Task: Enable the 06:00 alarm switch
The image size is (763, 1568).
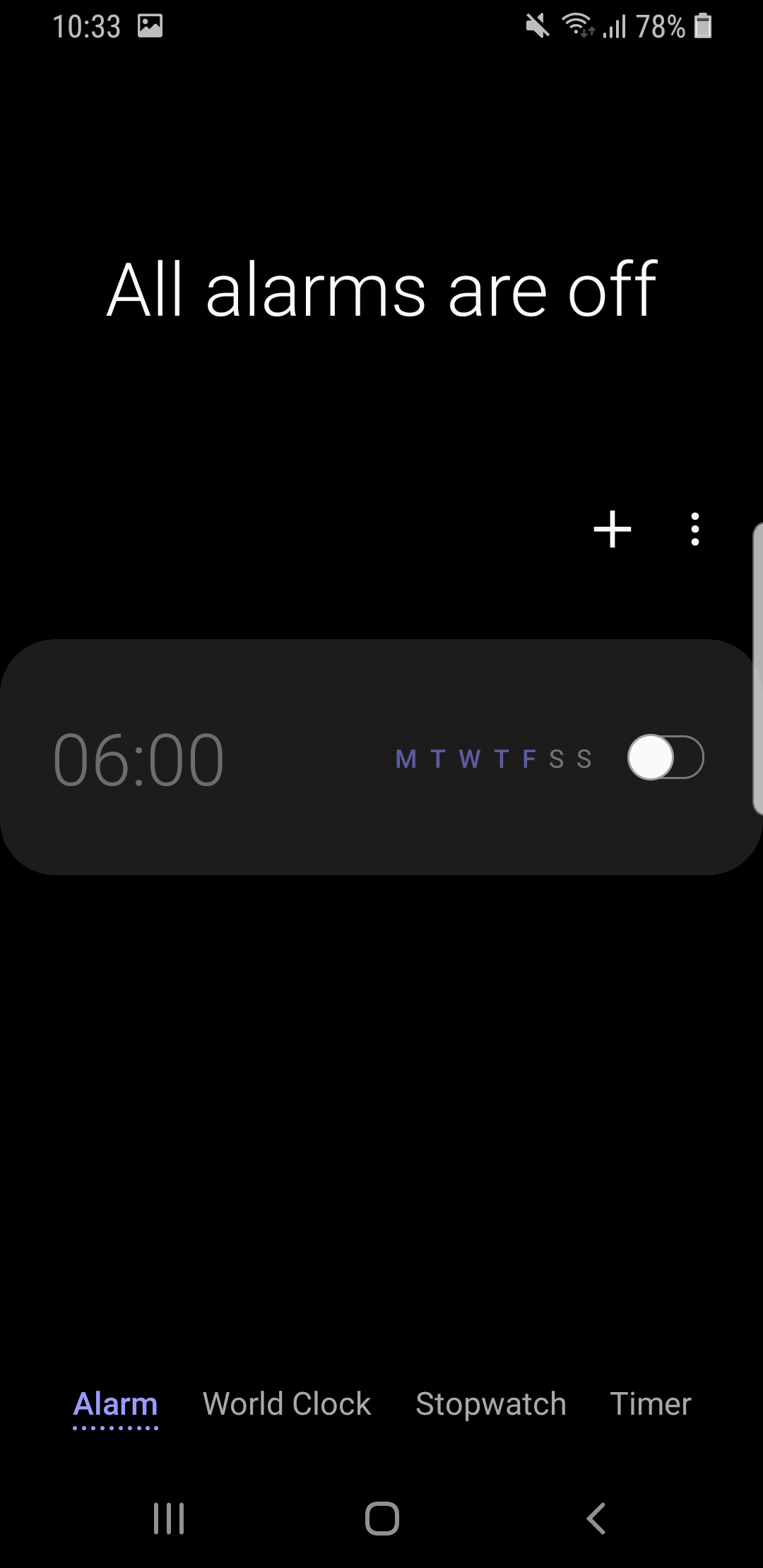Action: click(666, 758)
